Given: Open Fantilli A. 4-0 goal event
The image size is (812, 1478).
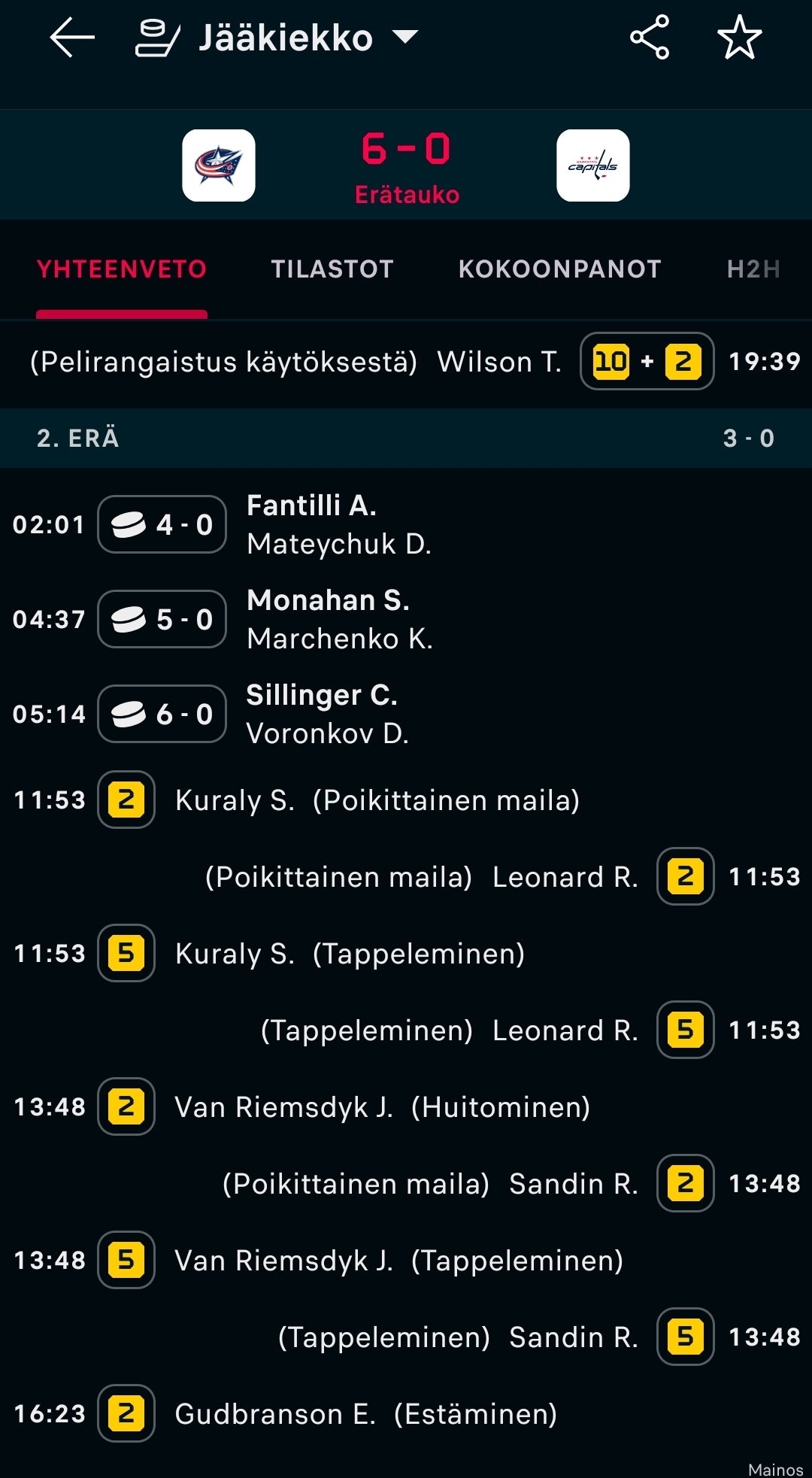Looking at the screenshot, I should coord(406,524).
